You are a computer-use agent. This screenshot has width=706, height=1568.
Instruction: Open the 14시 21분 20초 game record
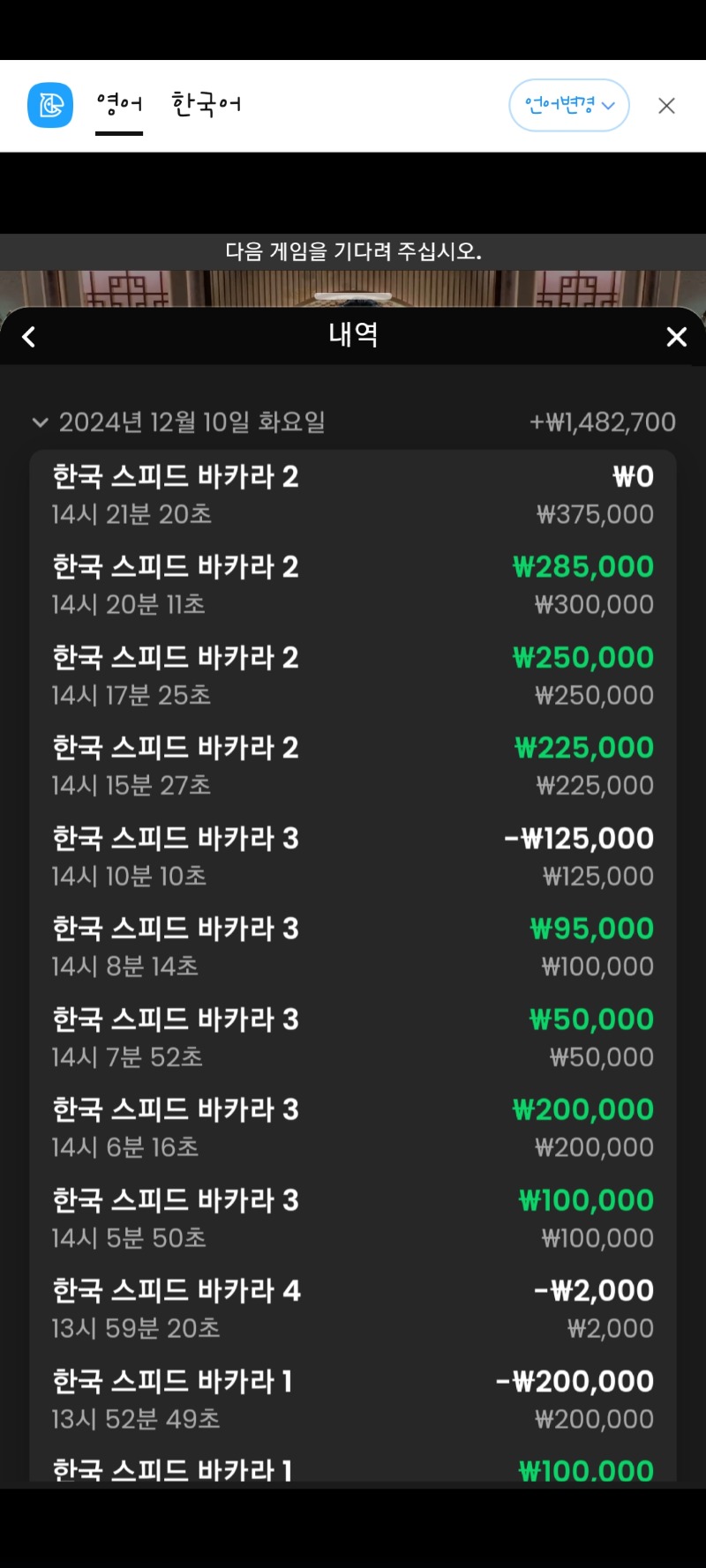click(353, 496)
